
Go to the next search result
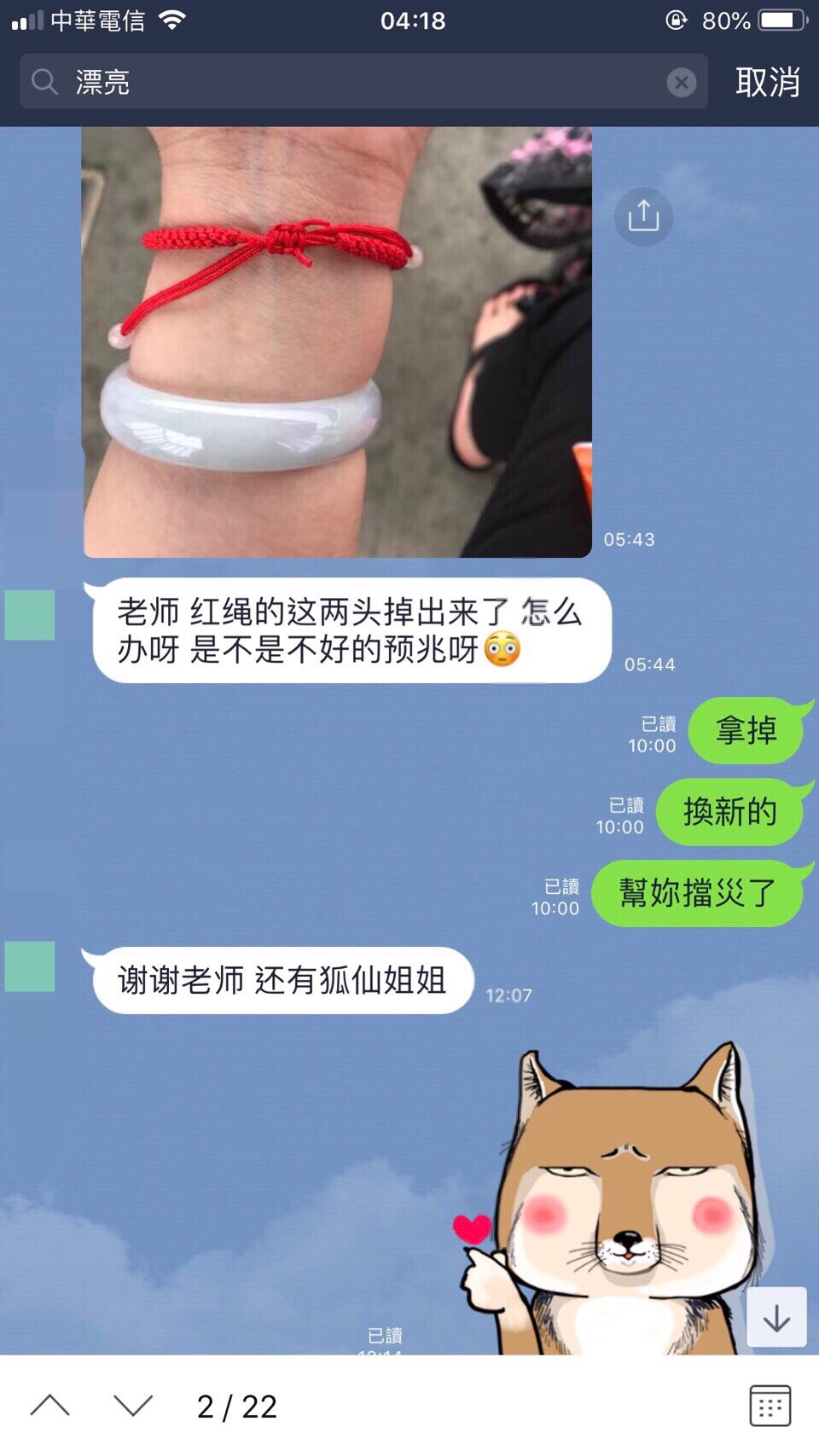coord(133,1406)
